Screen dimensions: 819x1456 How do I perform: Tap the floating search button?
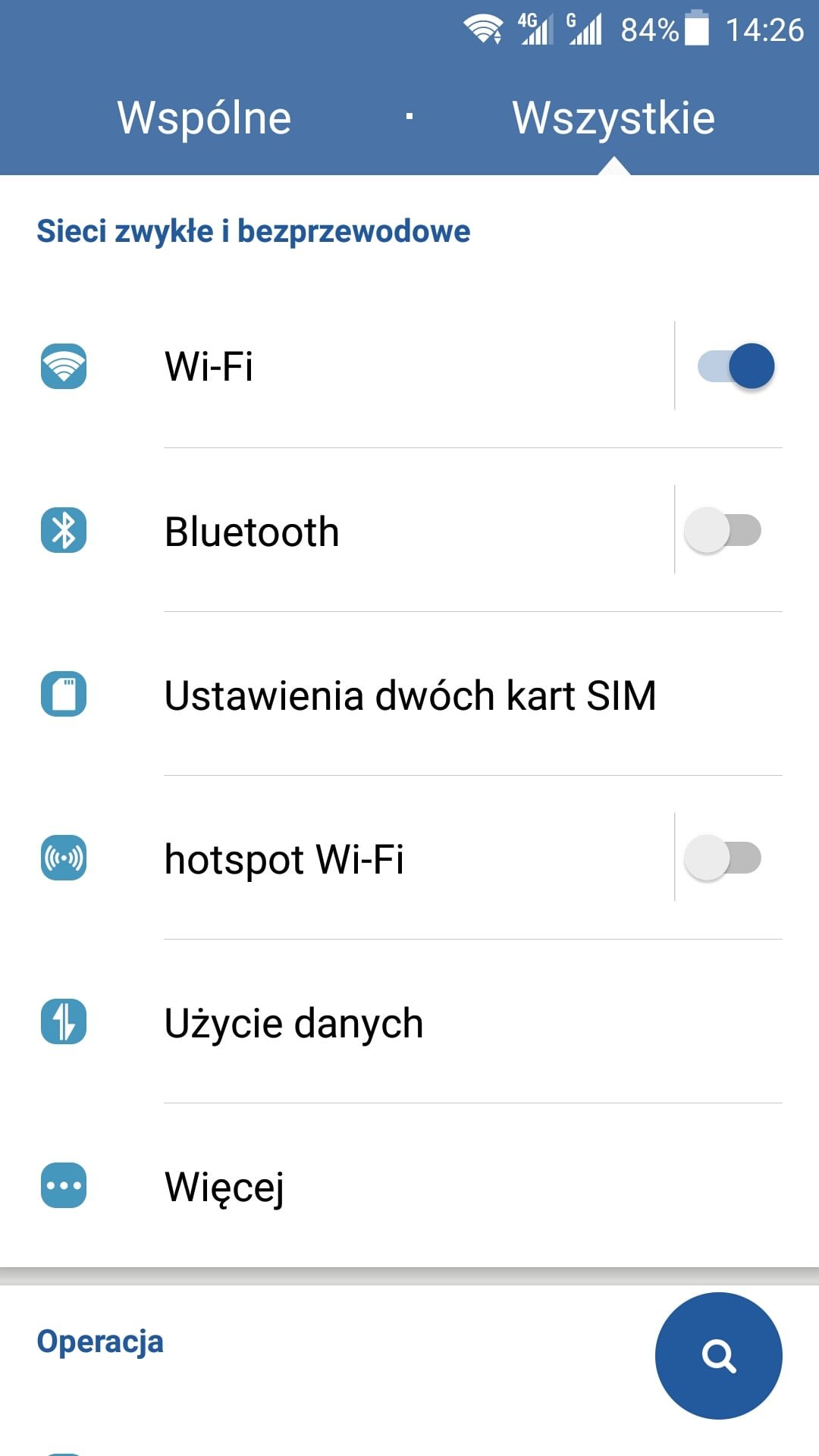click(718, 1355)
